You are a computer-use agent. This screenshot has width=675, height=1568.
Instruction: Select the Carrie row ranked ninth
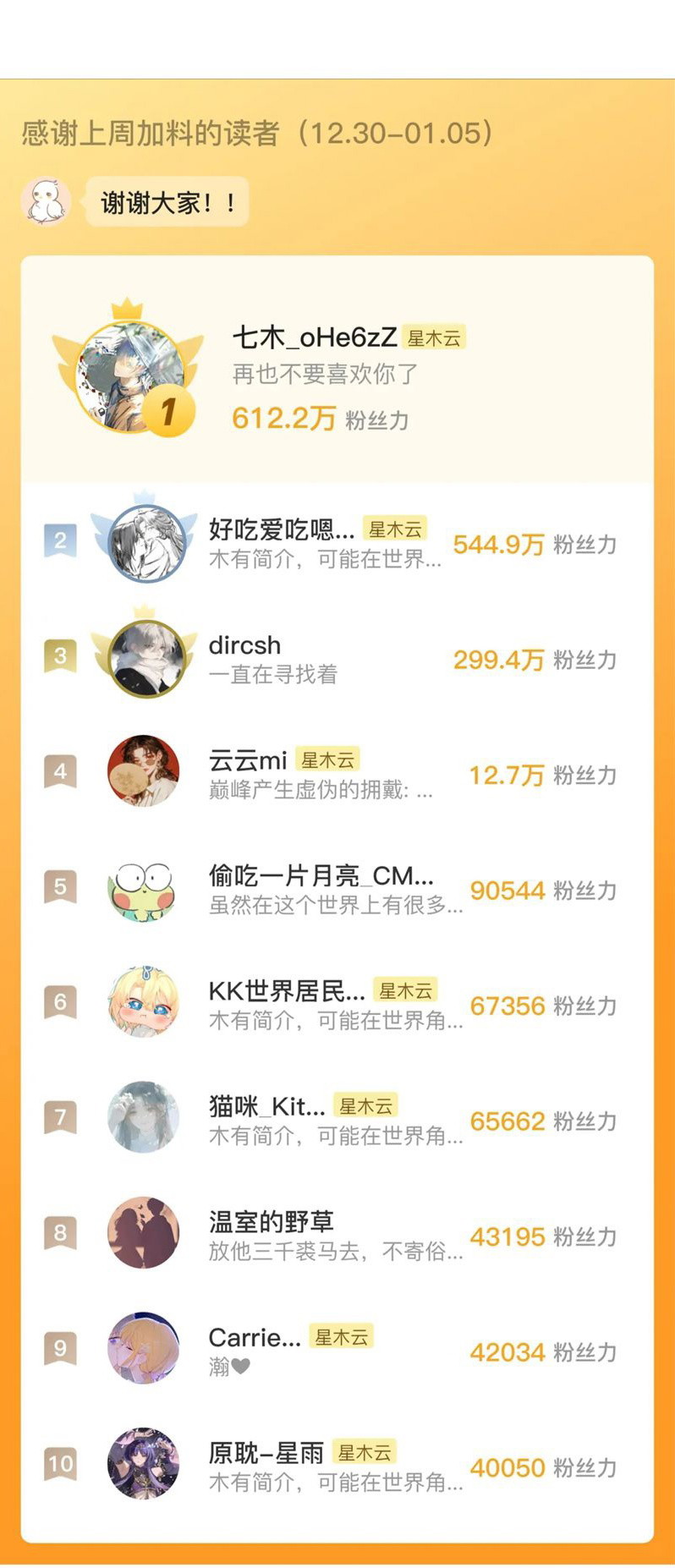(255, 1338)
